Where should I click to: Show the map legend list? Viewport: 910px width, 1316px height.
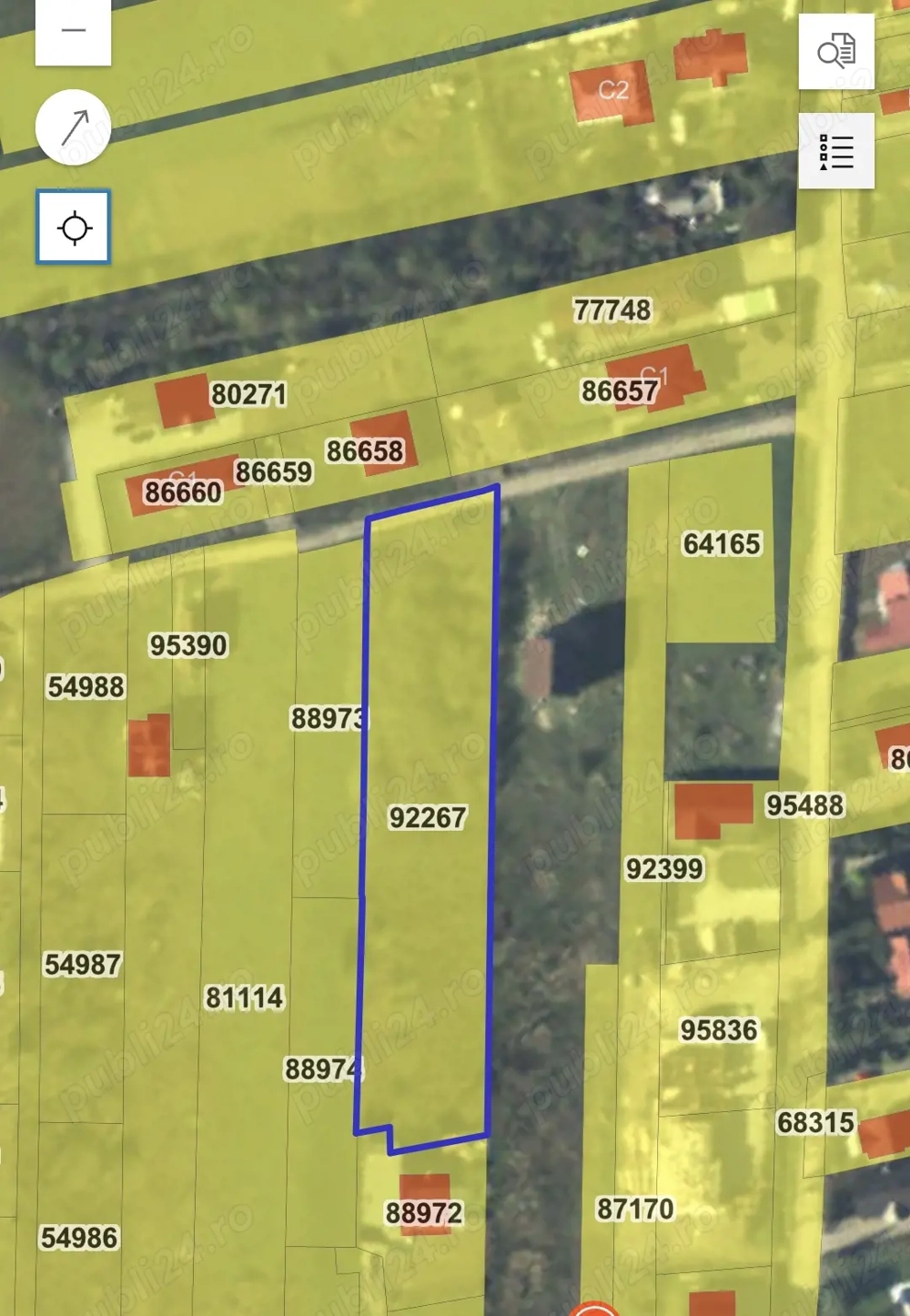(836, 151)
